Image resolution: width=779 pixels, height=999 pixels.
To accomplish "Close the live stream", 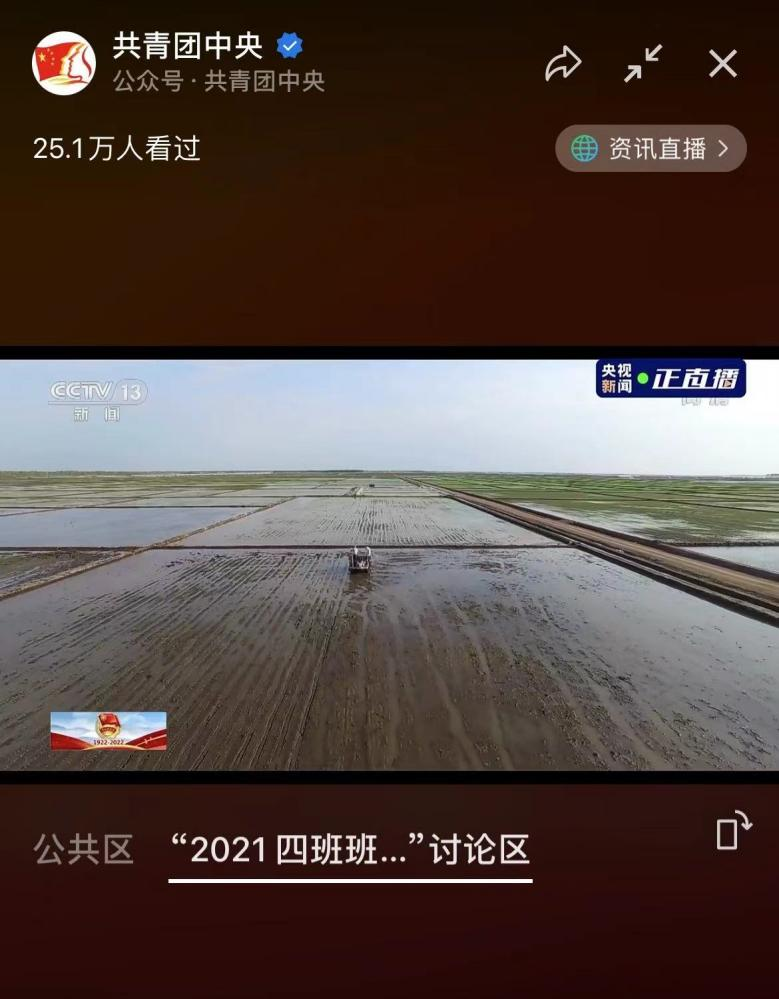I will [x=722, y=64].
